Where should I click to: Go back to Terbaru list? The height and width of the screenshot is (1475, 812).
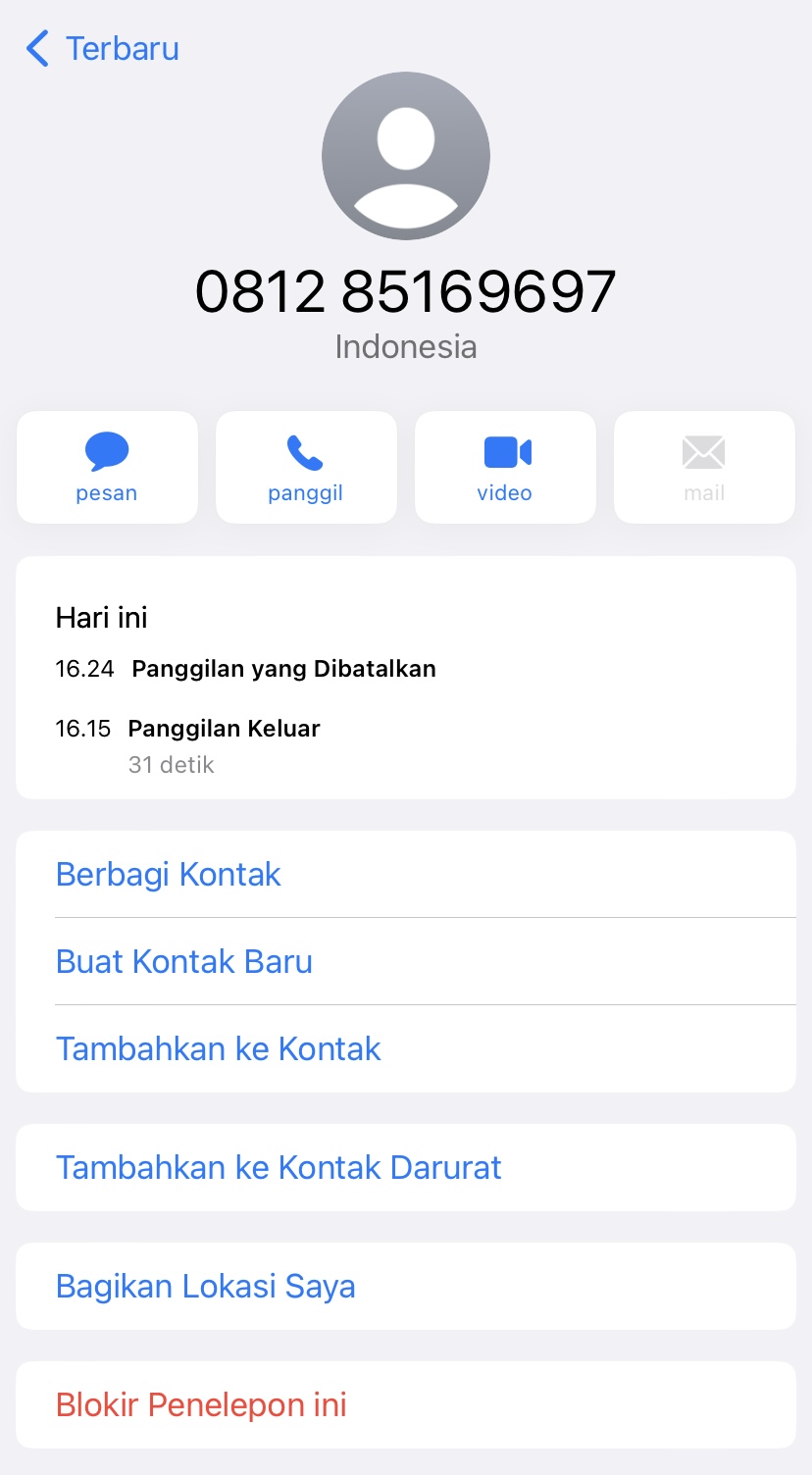103,48
